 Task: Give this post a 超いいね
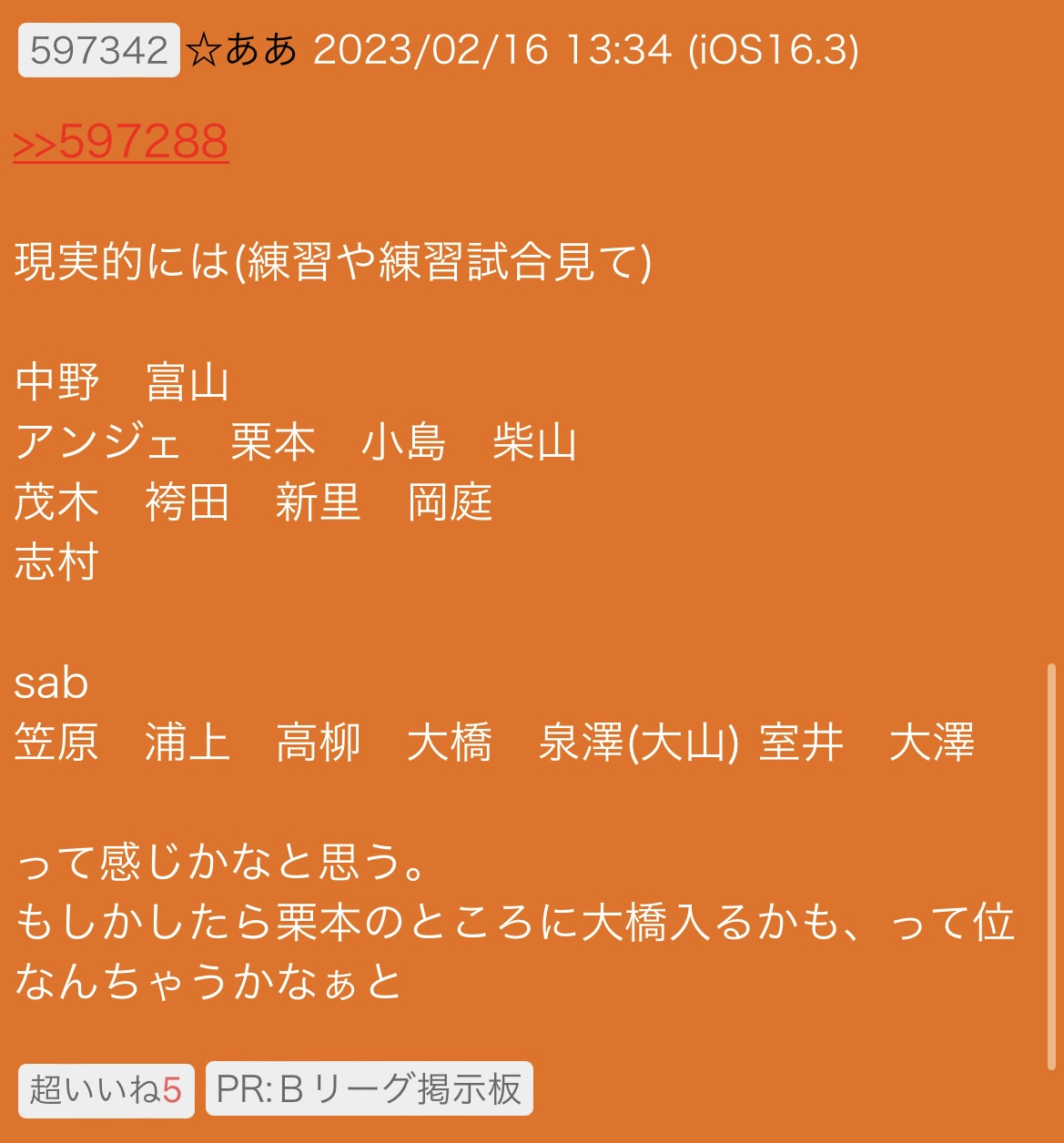point(106,1088)
